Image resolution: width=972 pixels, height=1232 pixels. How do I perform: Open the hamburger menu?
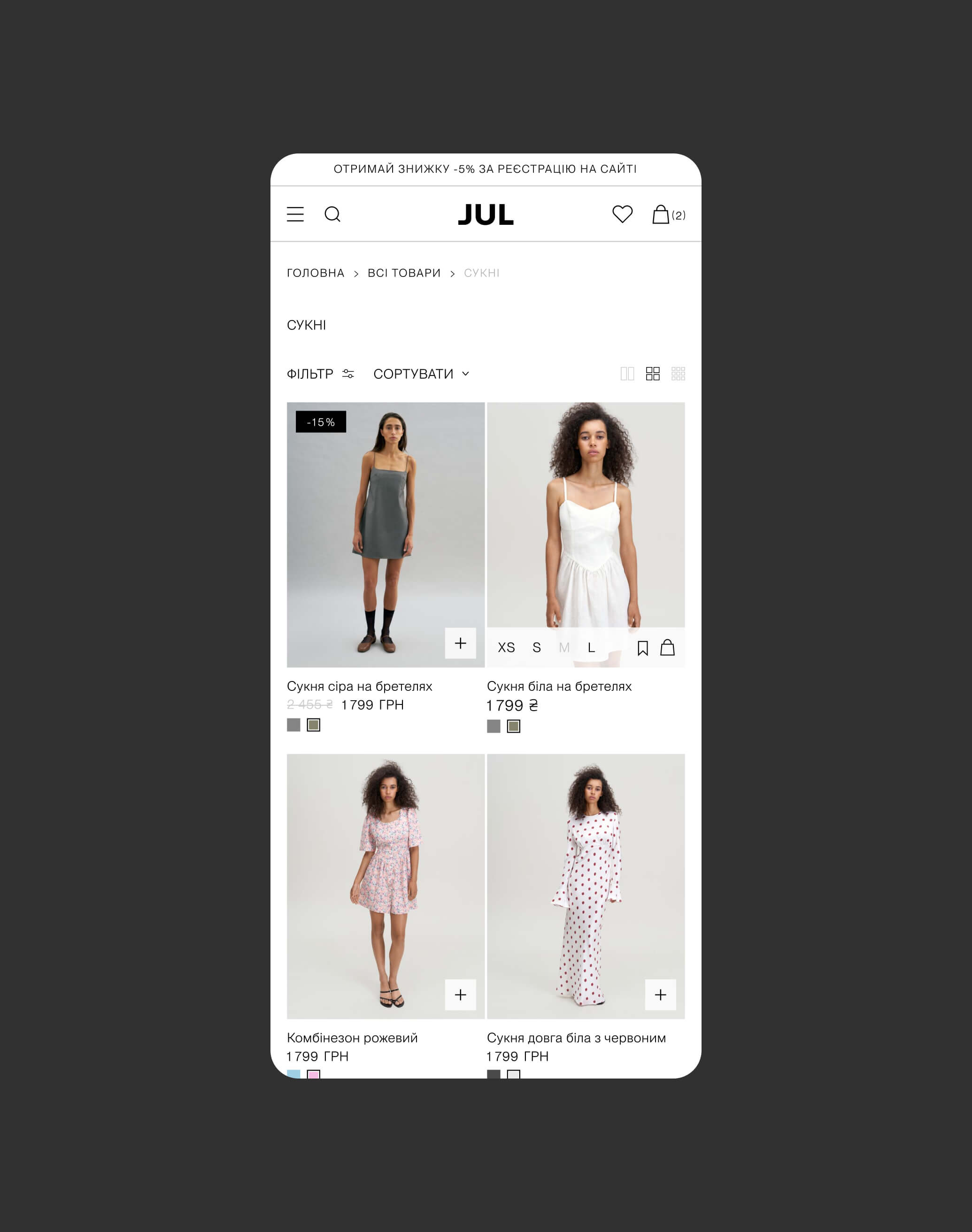pyautogui.click(x=295, y=214)
